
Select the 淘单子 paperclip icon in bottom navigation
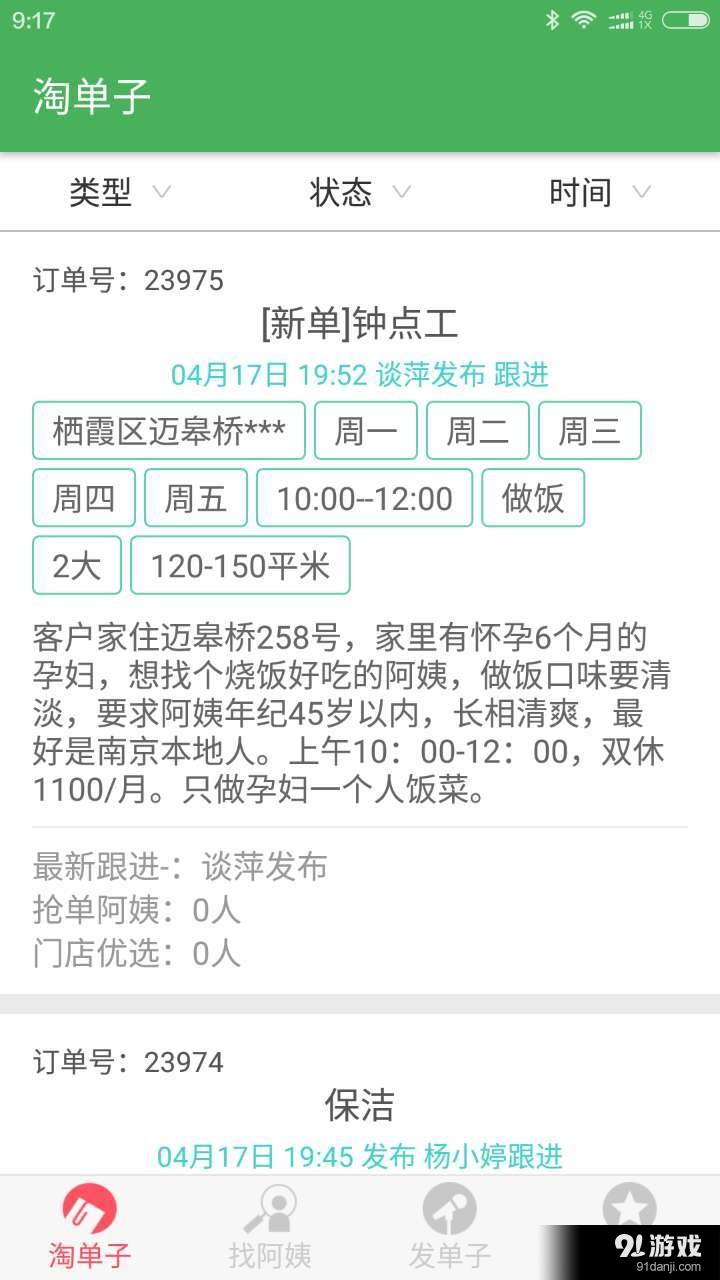point(88,1210)
